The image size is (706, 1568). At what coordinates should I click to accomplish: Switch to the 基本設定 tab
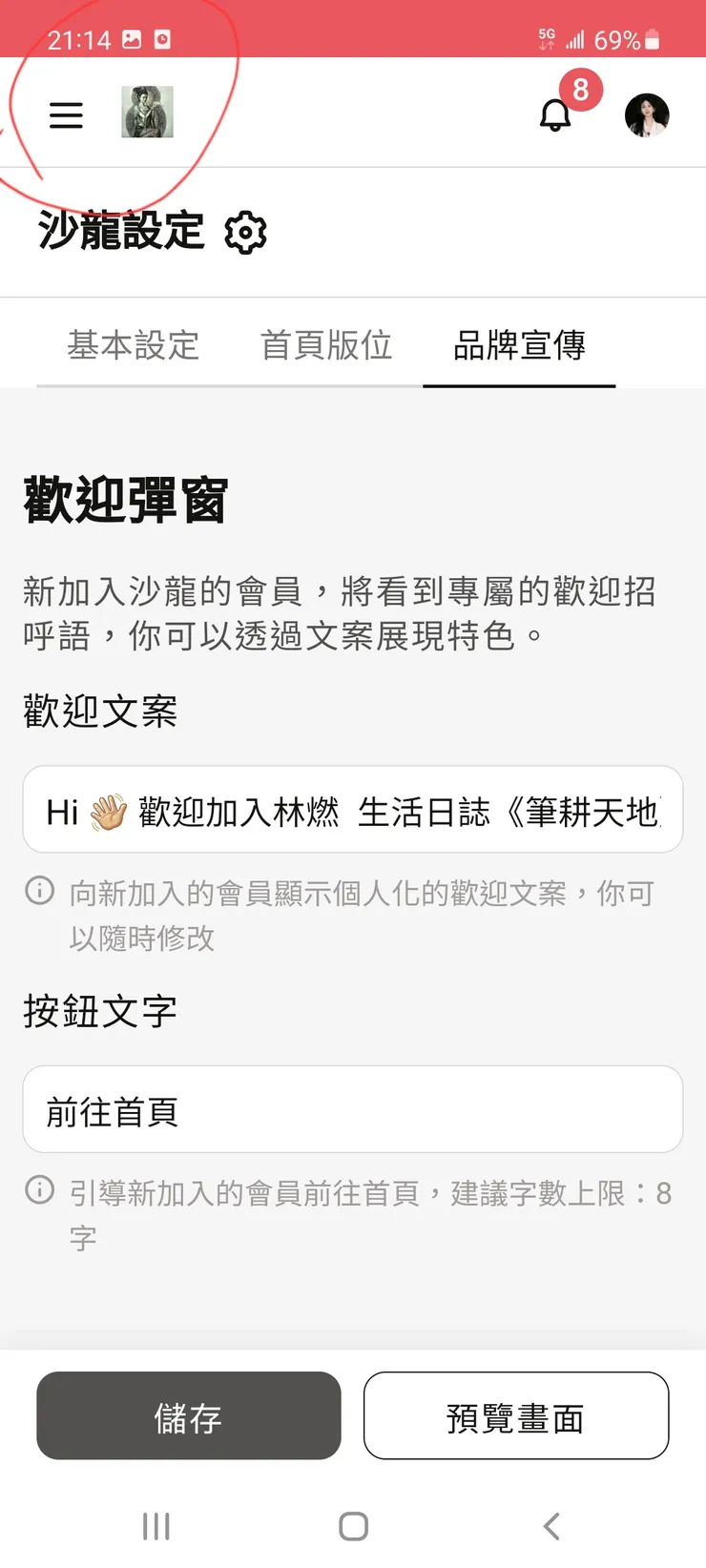coord(133,346)
